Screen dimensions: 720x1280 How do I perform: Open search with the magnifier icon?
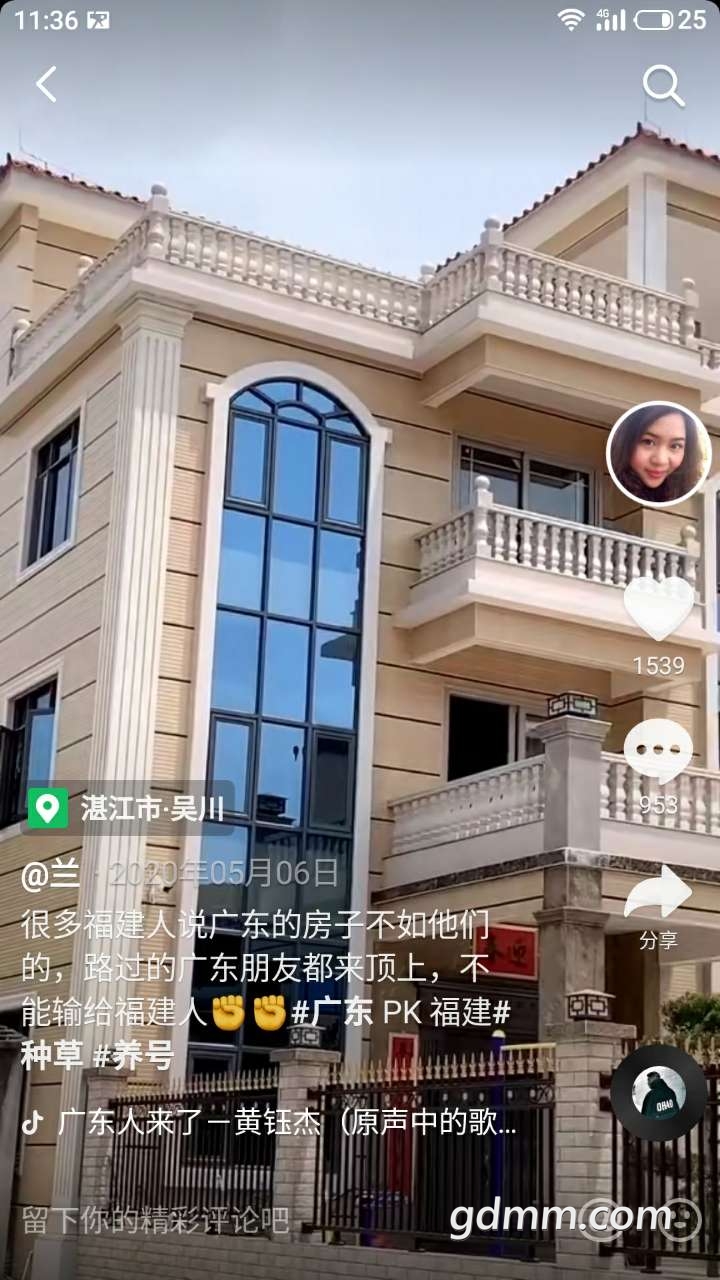click(662, 86)
